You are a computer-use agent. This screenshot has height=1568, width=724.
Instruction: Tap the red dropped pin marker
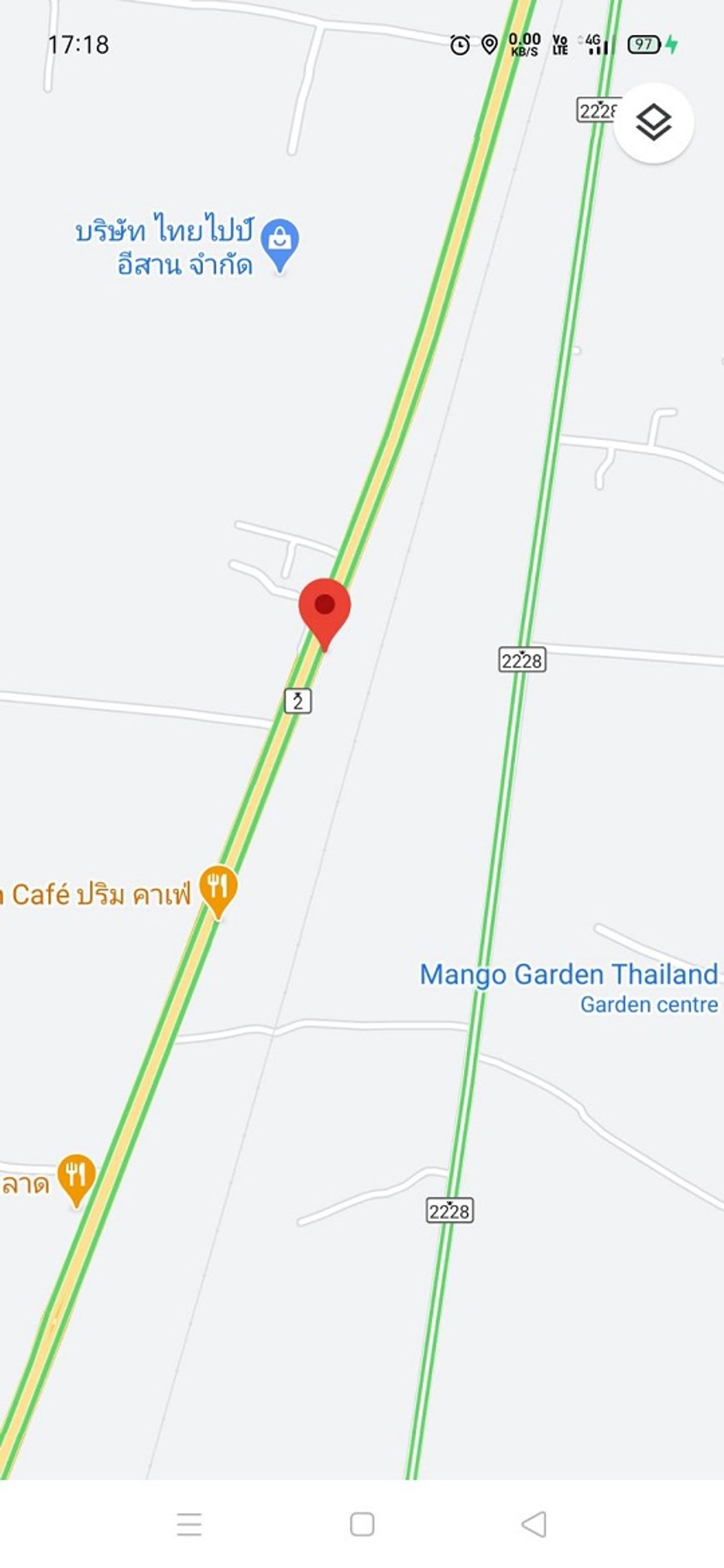coord(325,610)
